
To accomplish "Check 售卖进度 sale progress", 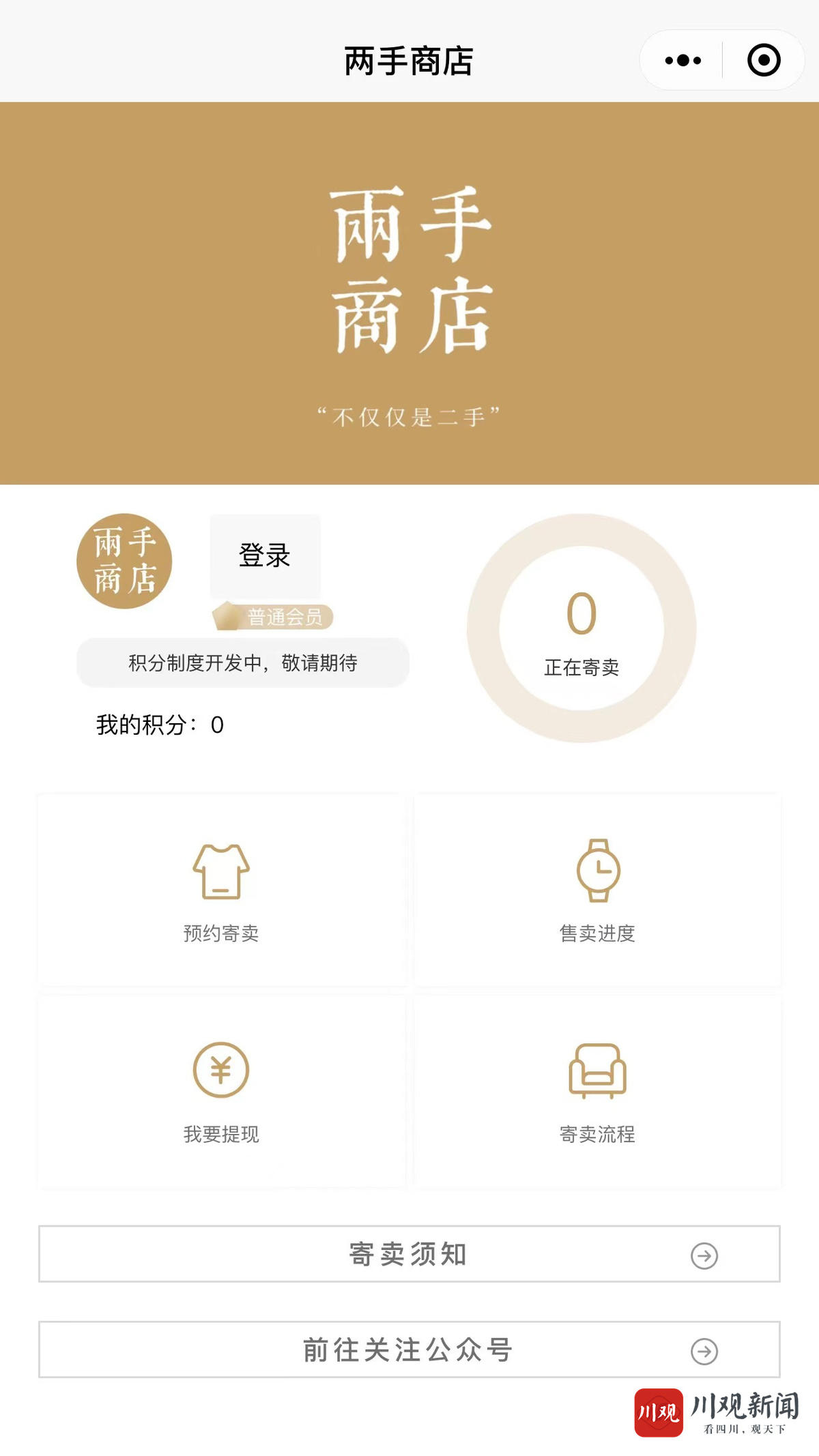I will pyautogui.click(x=597, y=890).
